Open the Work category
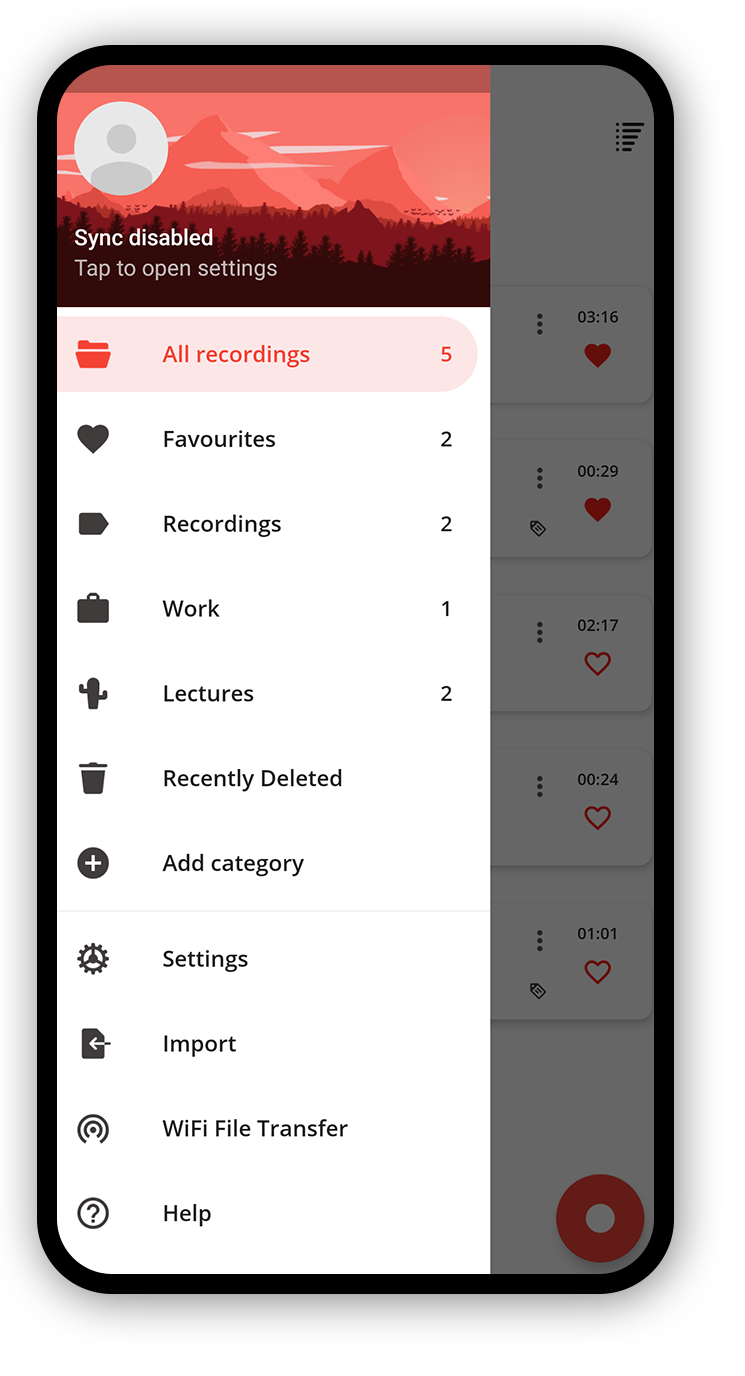 tap(191, 609)
